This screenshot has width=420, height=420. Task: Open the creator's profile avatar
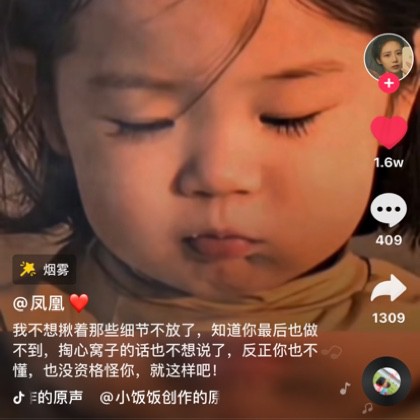tap(389, 57)
